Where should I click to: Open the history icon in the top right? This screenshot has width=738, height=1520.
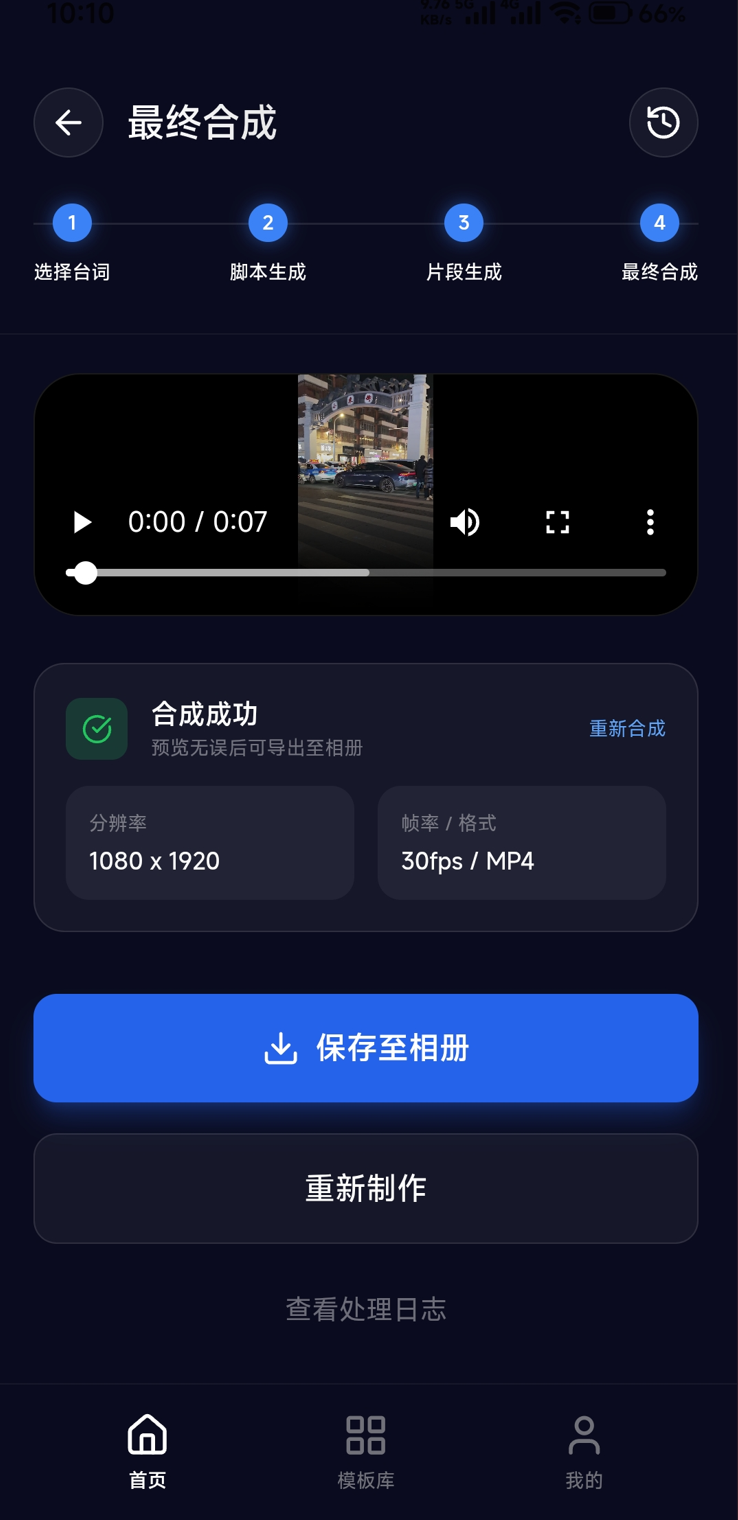(x=663, y=122)
